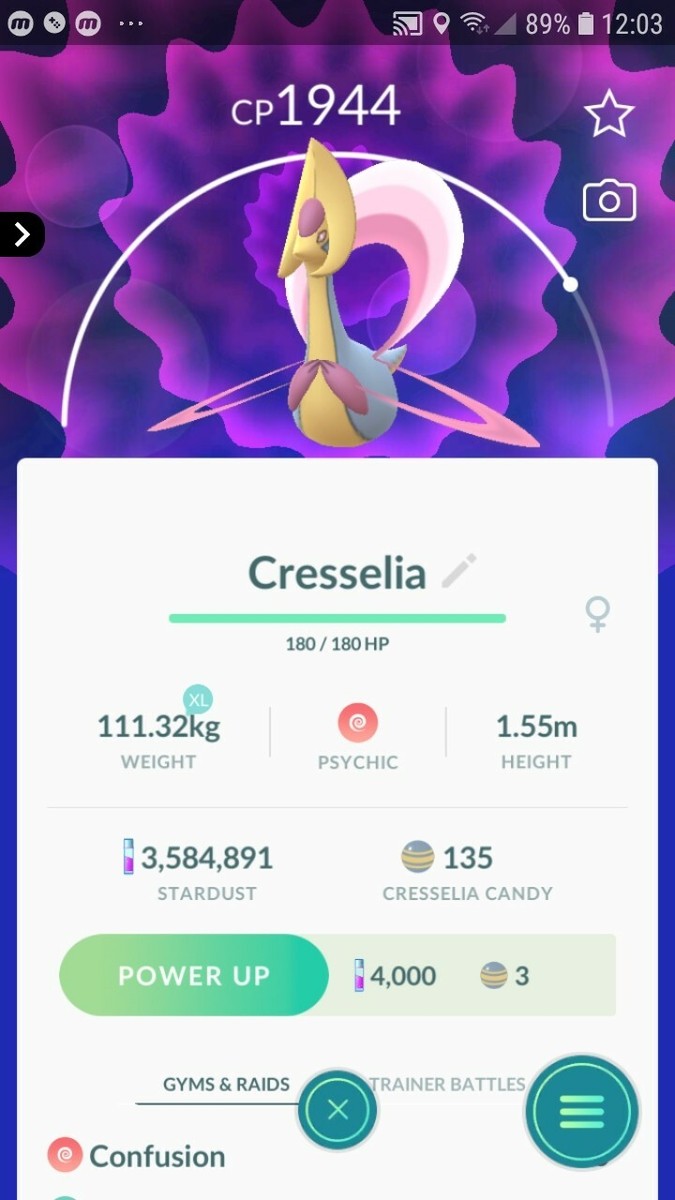Expand the black arrow side panel
The width and height of the screenshot is (675, 1200).
click(22, 235)
